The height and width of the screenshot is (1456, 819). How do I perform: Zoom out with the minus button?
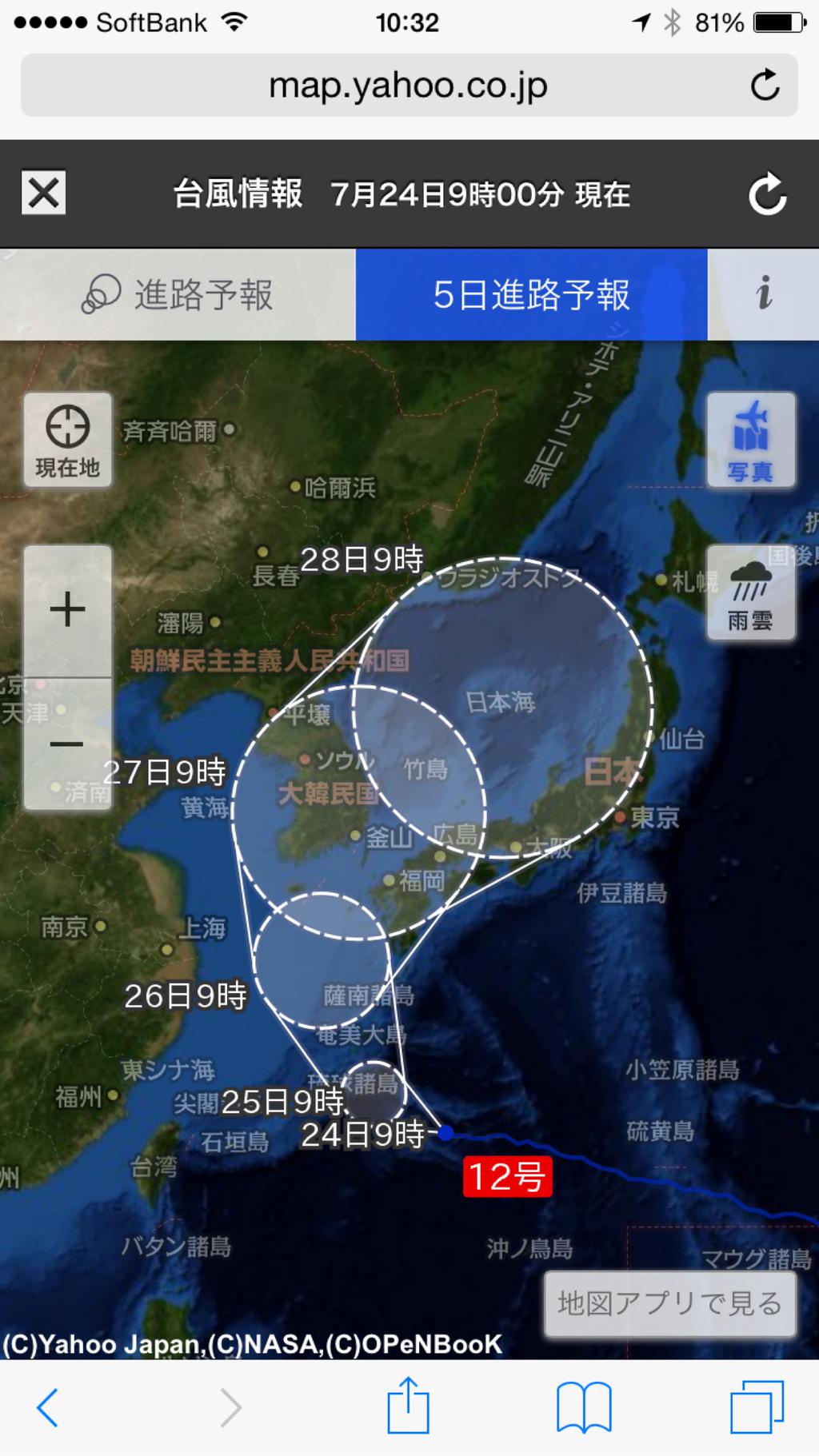pos(68,744)
